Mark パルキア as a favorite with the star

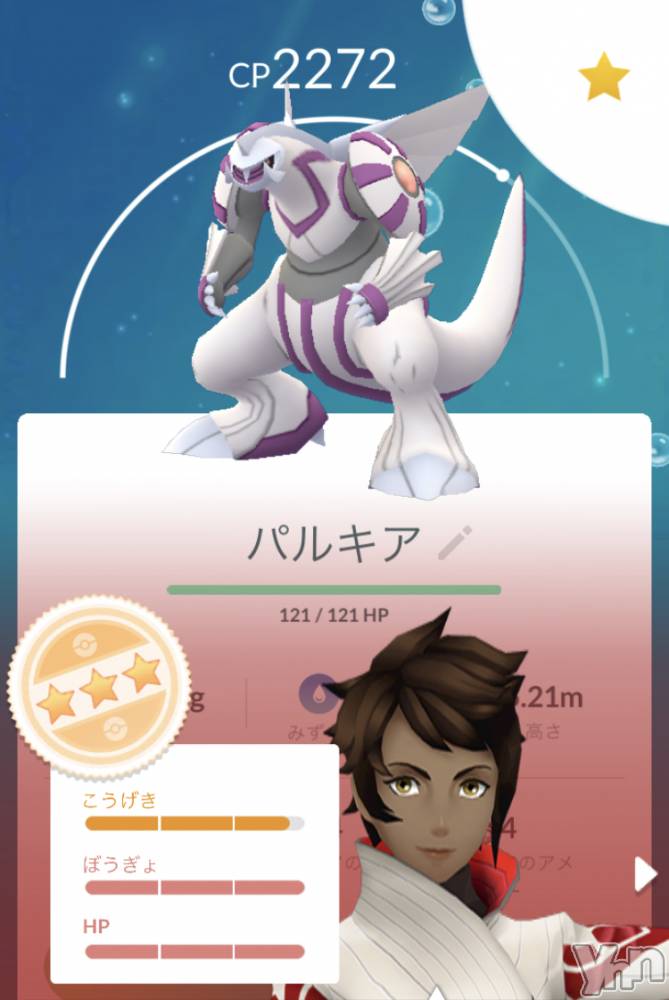click(x=604, y=78)
